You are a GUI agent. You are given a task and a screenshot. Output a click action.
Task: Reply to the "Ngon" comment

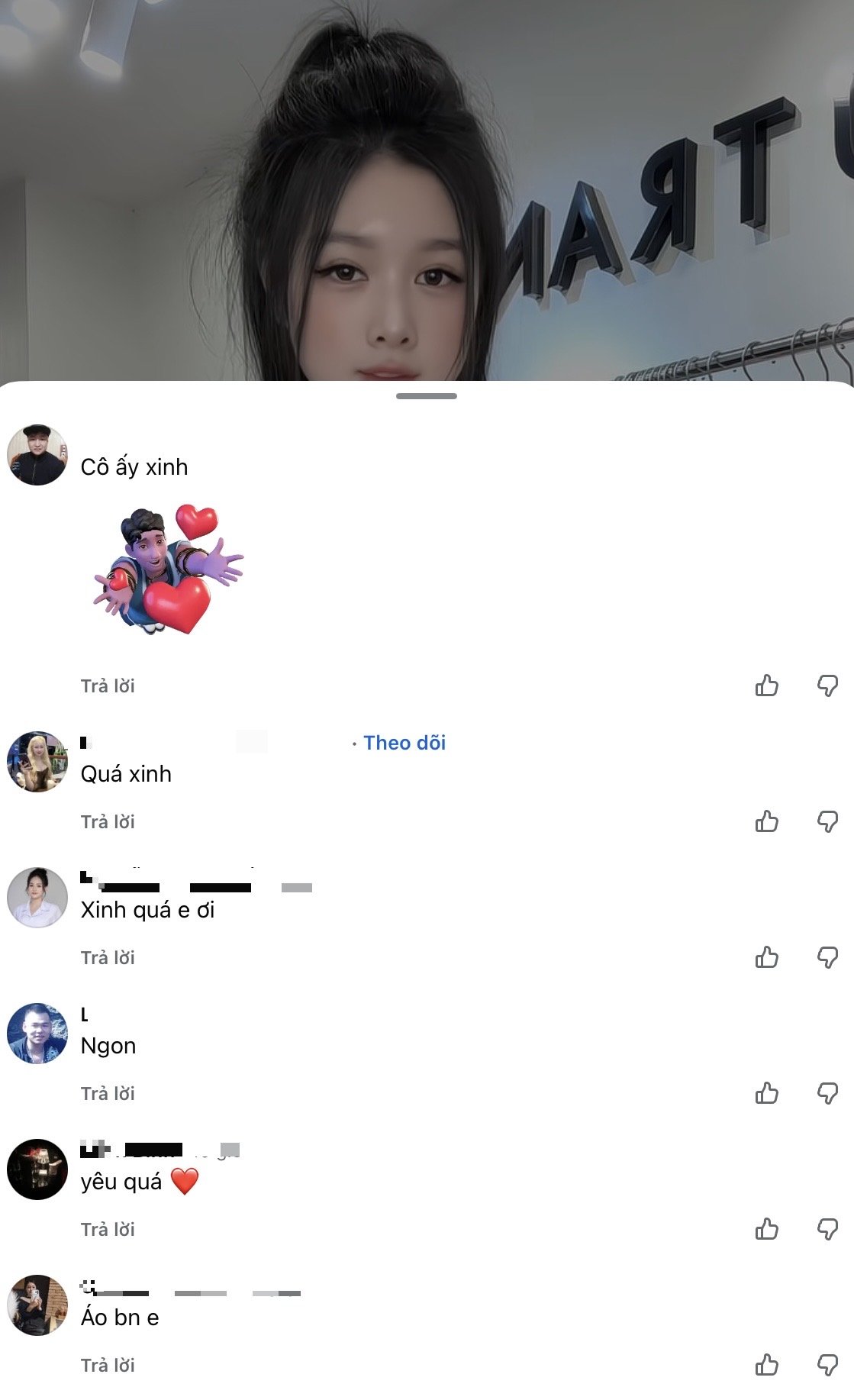(x=108, y=1094)
